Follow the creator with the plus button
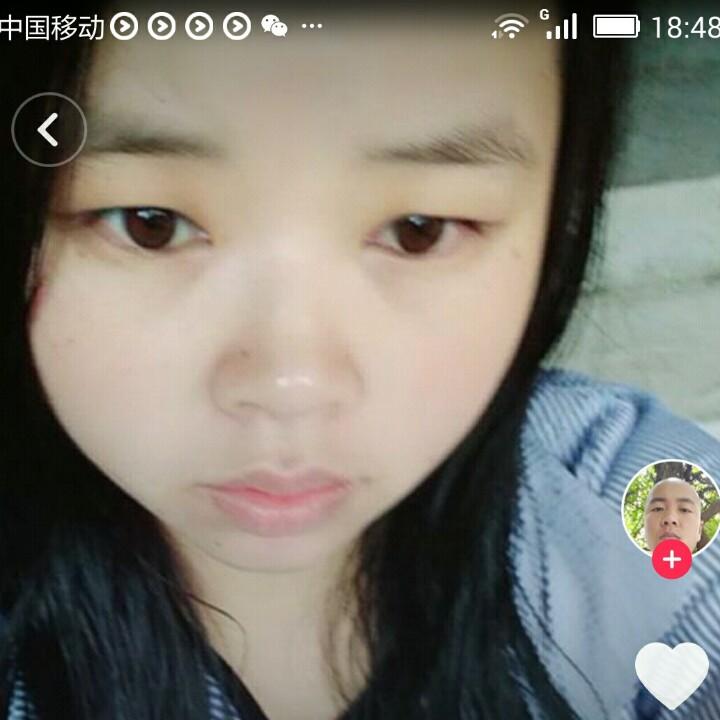The width and height of the screenshot is (720, 720). tap(671, 560)
